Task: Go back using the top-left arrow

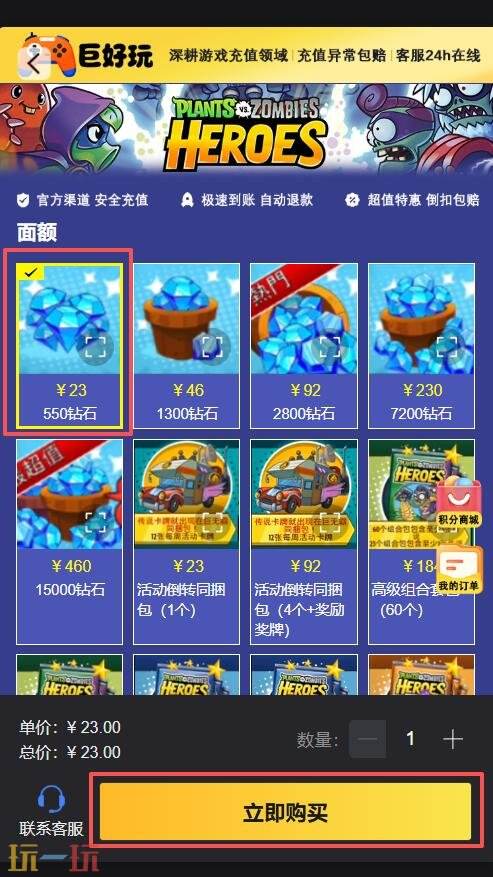Action: tap(33, 63)
